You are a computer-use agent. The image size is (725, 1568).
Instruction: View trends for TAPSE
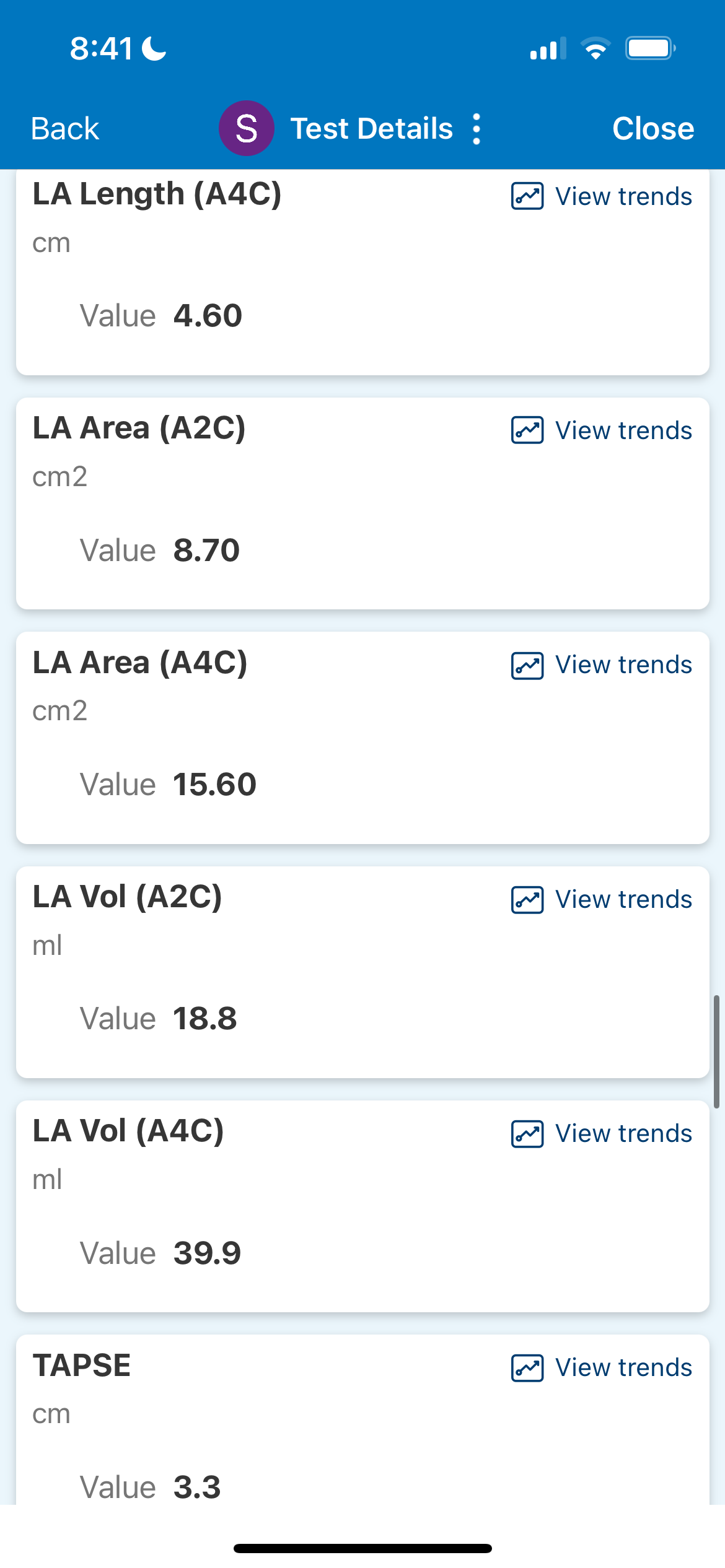[x=601, y=1367]
